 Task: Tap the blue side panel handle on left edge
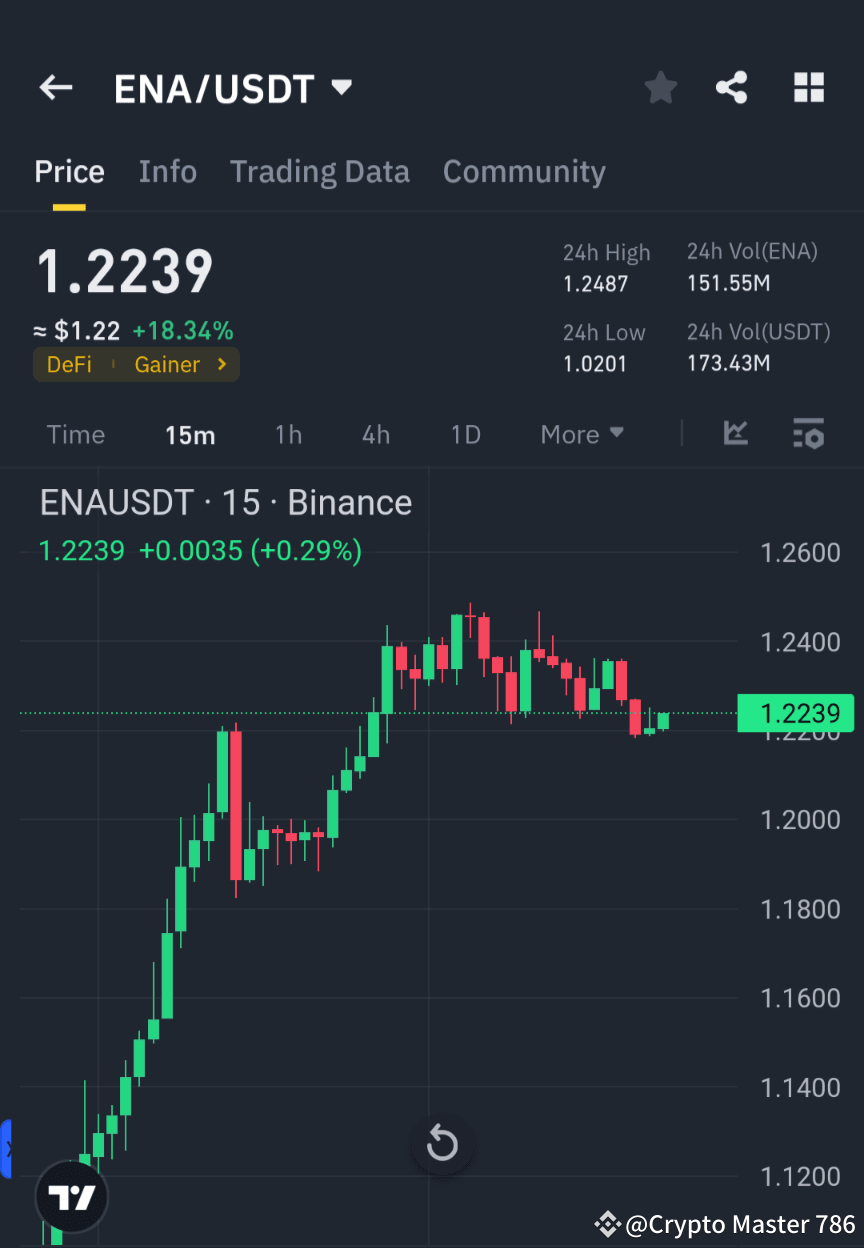[6, 1150]
